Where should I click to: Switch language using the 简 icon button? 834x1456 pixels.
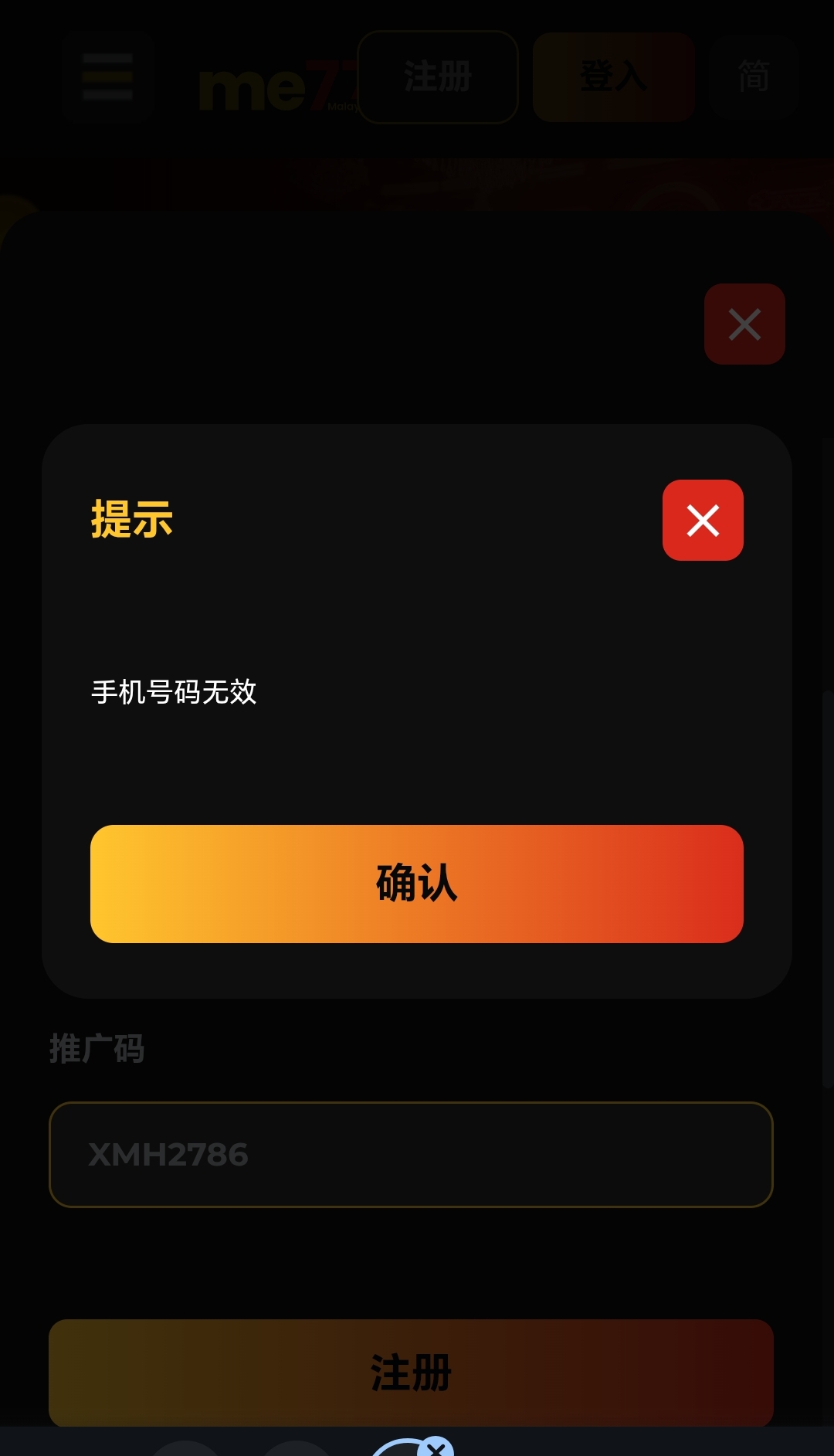coord(754,76)
